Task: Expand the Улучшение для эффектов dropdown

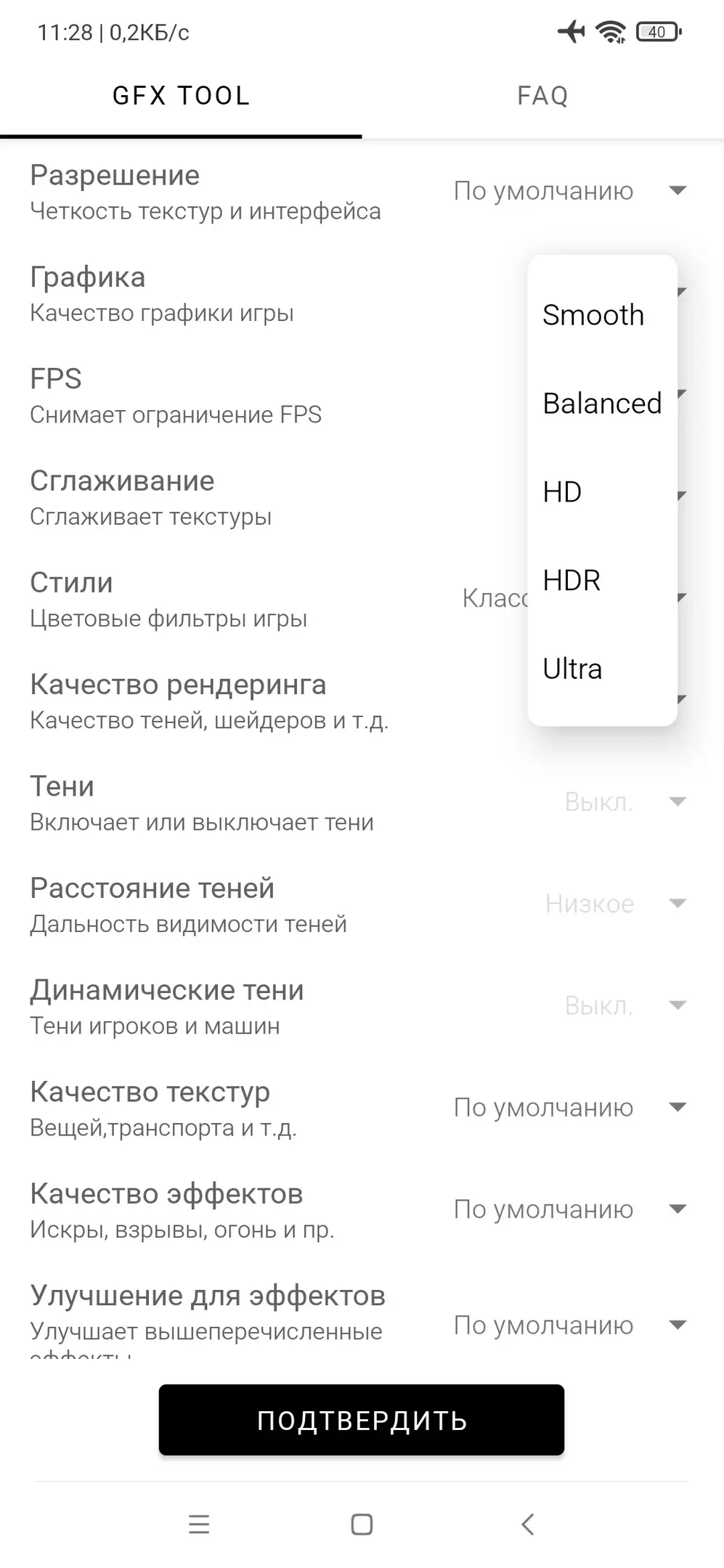Action: 569,1326
